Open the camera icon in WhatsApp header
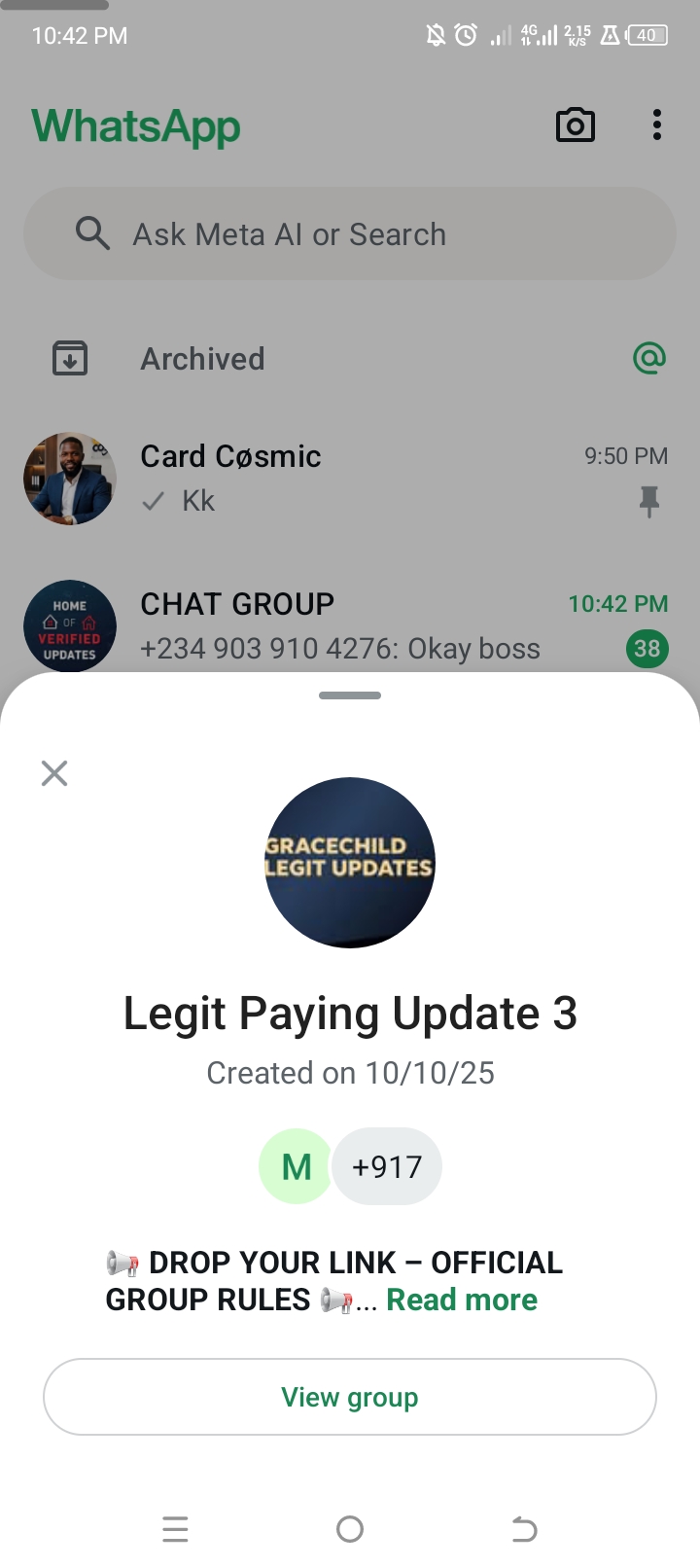Screen dimensions: 700x1568 575,125
